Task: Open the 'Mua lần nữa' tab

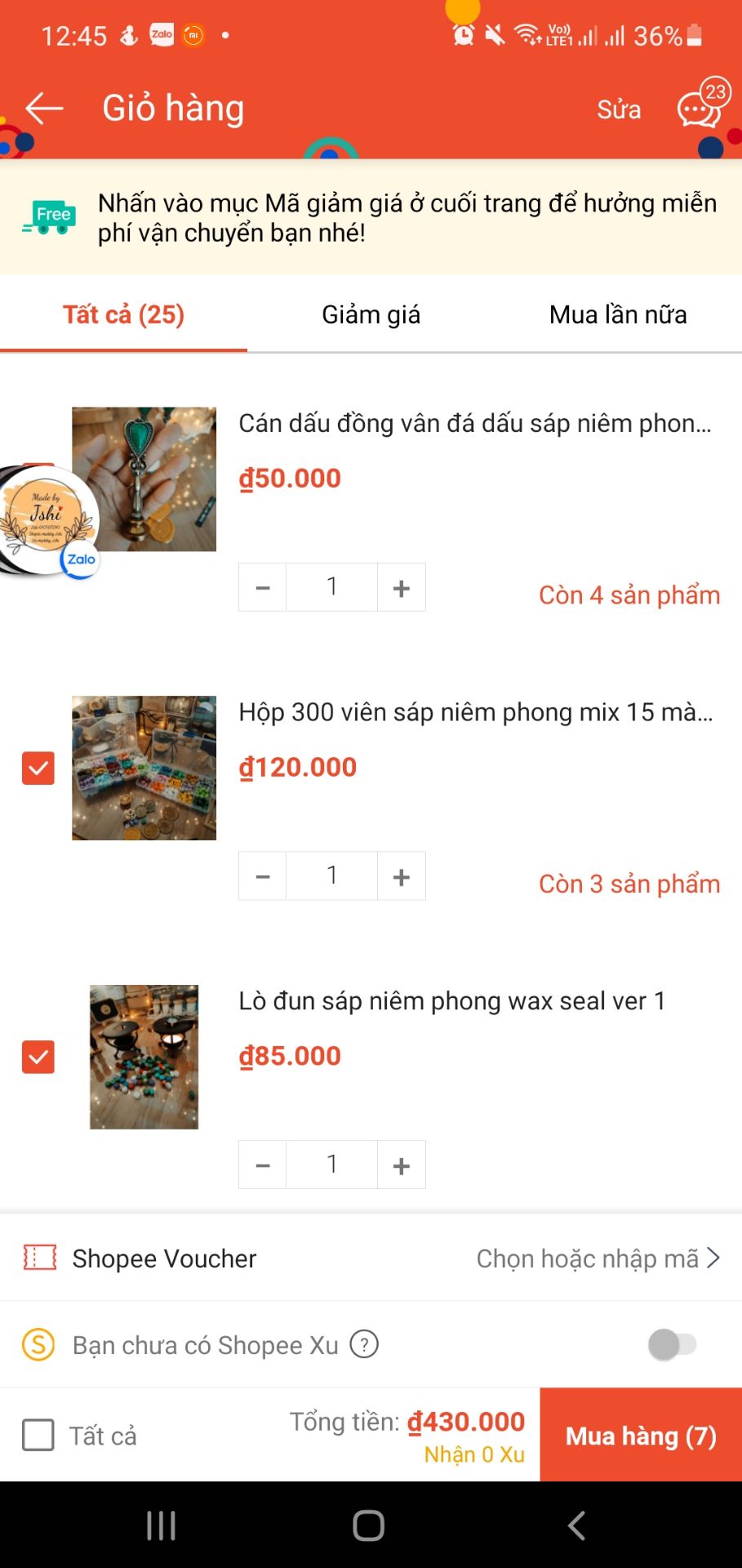Action: click(617, 314)
